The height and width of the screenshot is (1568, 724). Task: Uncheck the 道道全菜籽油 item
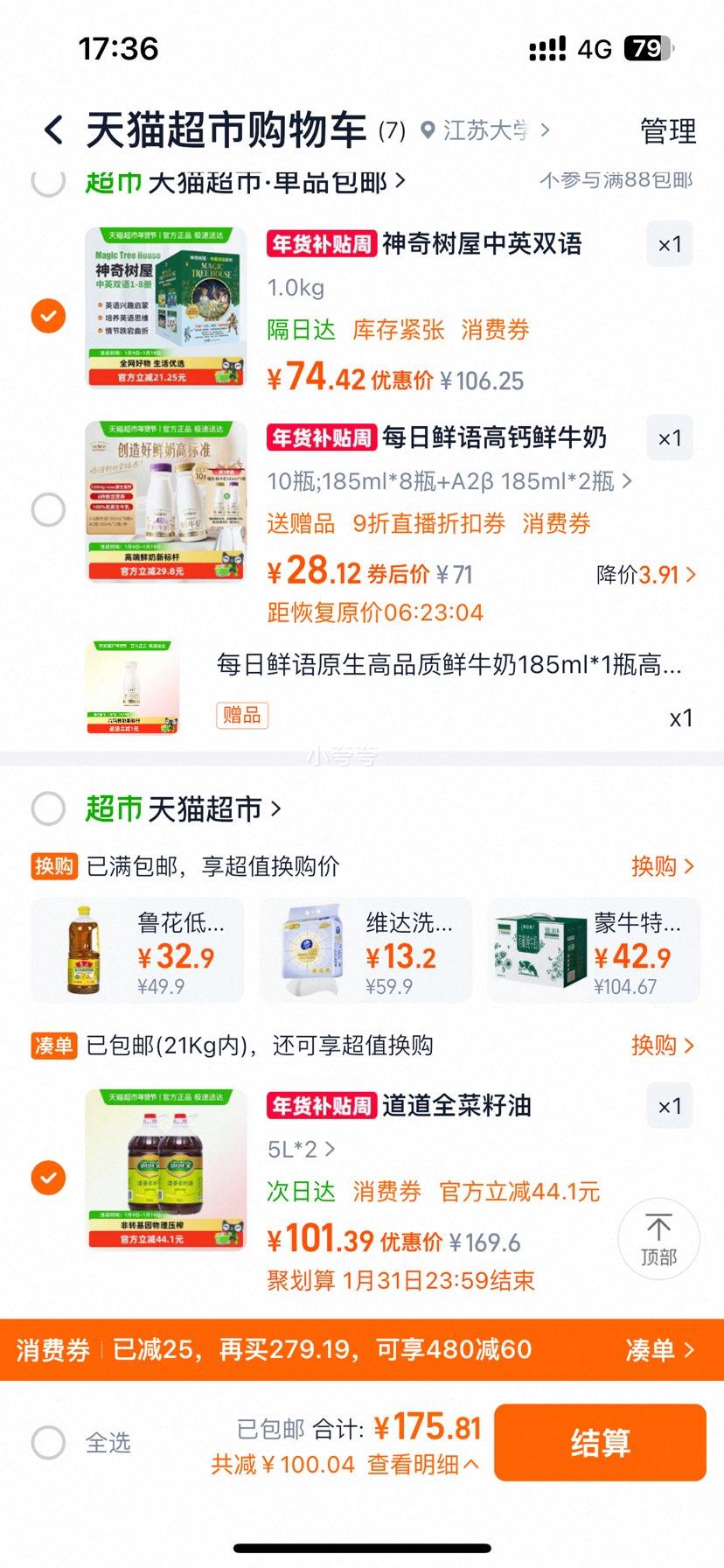coord(48,1178)
